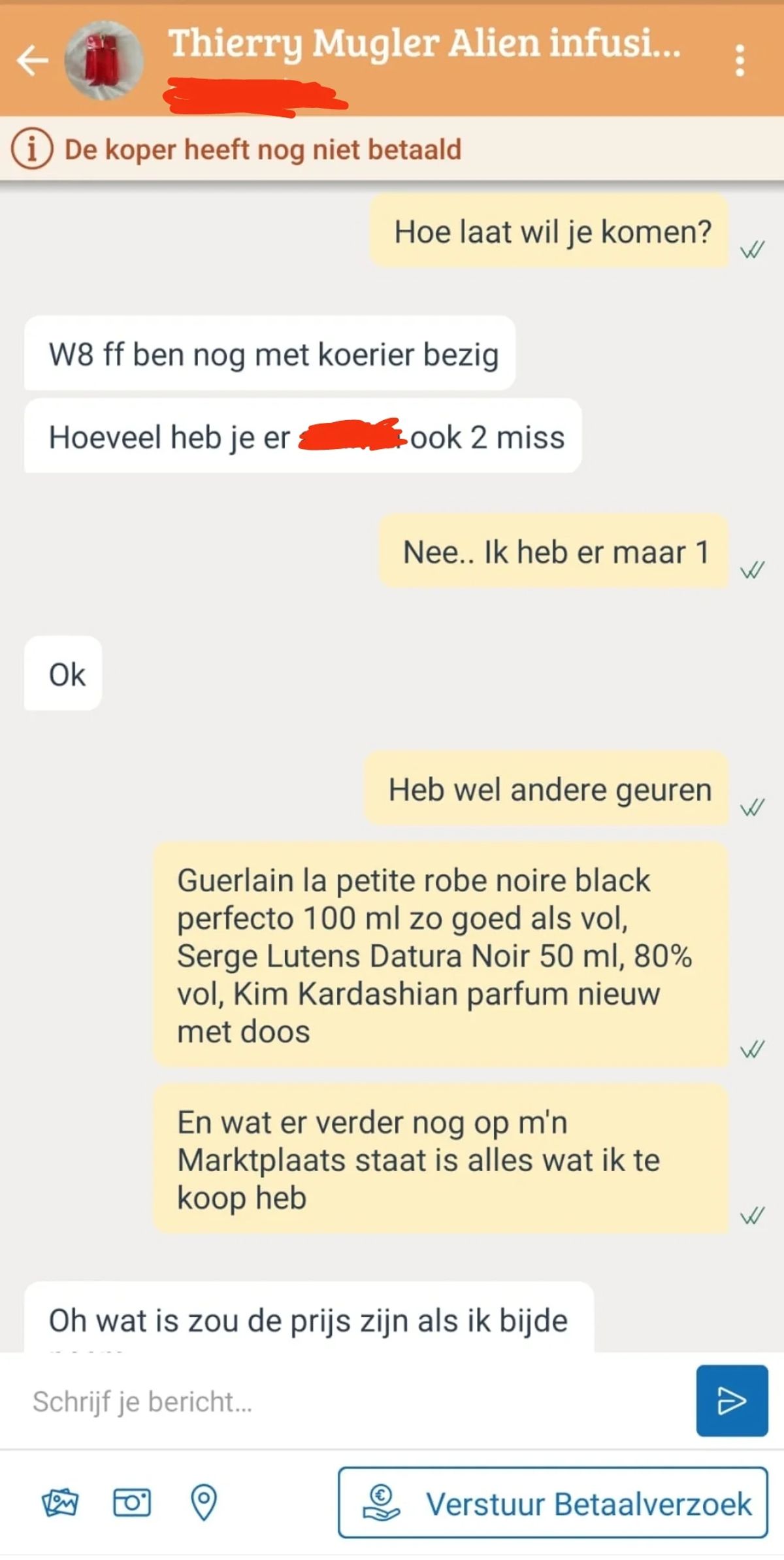Screen dimensions: 784x1560
Task: Send the message with the arrow button
Action: pyautogui.click(x=731, y=1401)
